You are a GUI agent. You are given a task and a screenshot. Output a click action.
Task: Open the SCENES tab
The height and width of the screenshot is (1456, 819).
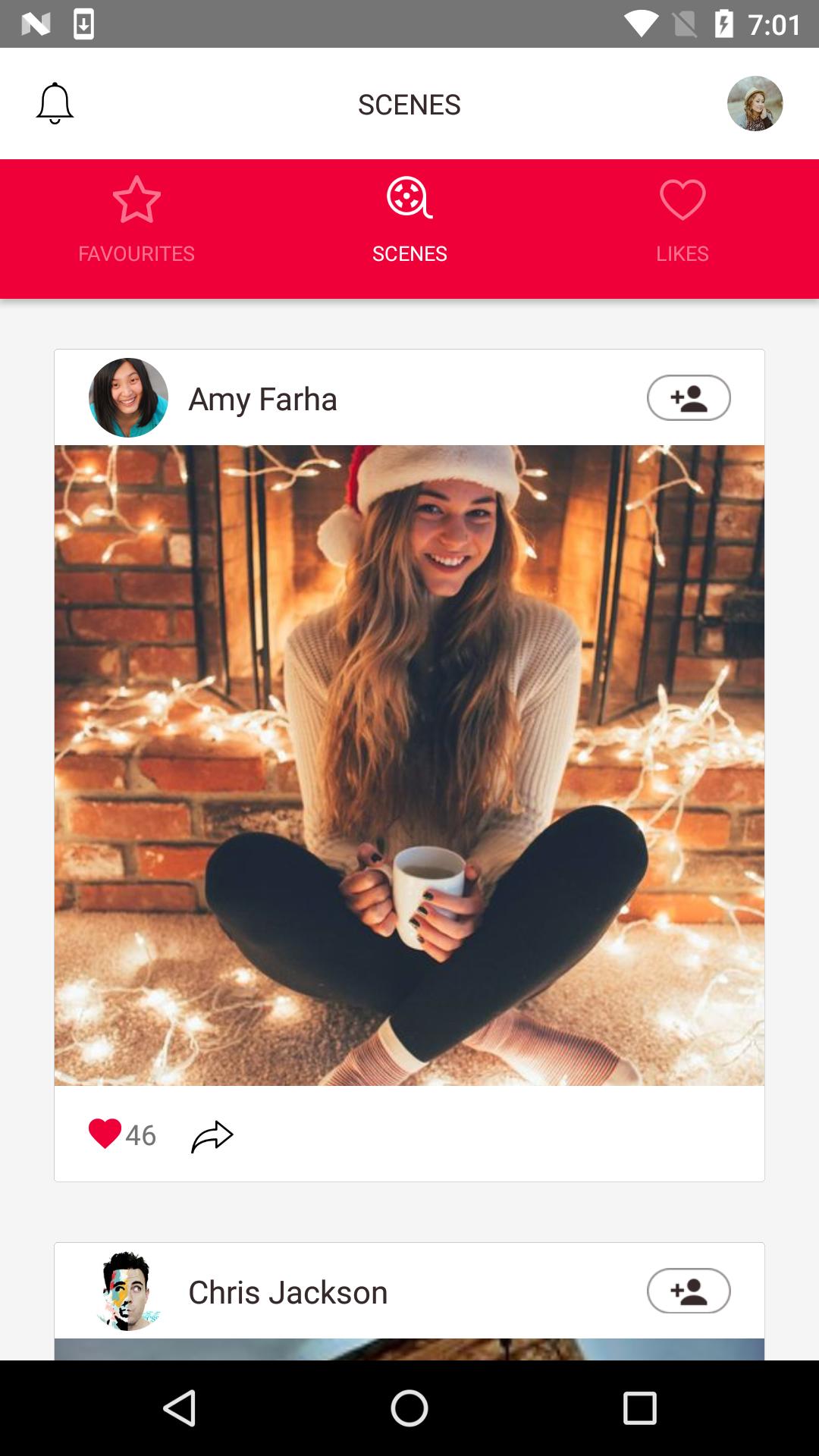pos(409,253)
